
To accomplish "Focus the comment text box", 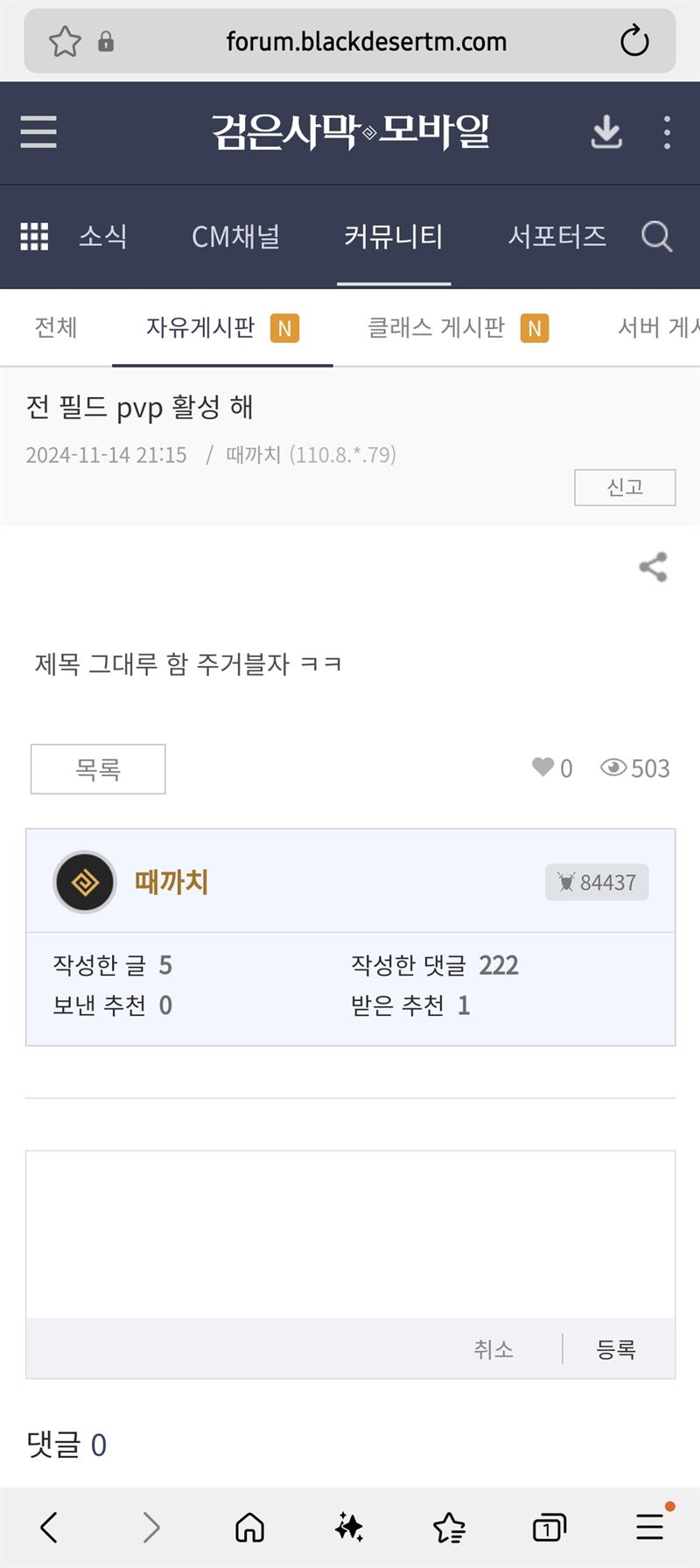I will point(350,1234).
